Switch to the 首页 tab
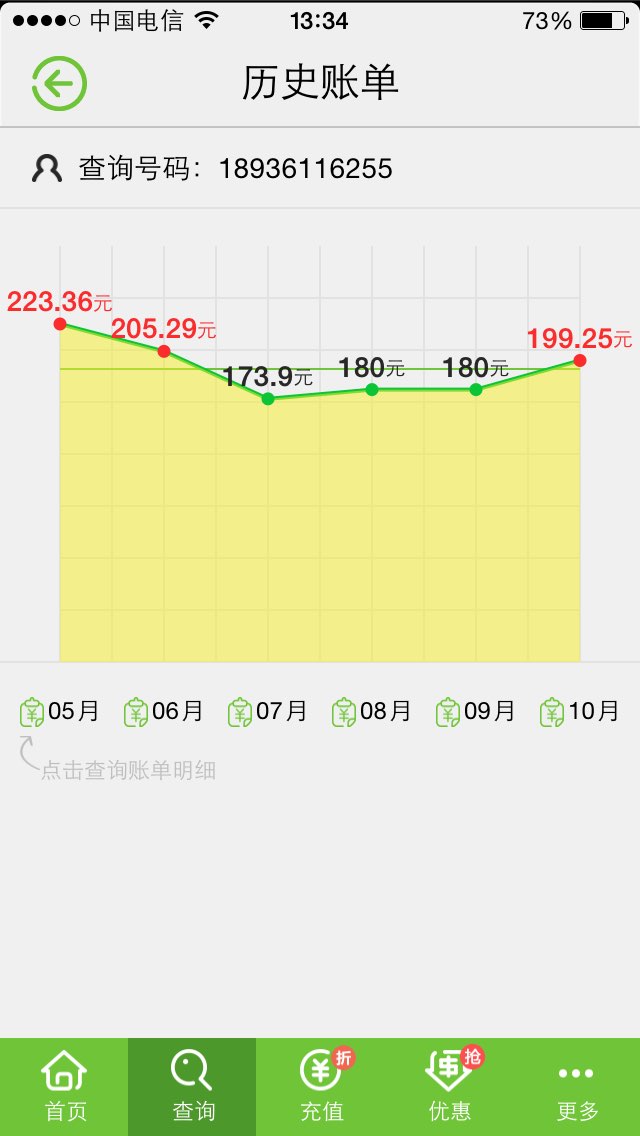Viewport: 640px width, 1136px height. pyautogui.click(x=64, y=1087)
